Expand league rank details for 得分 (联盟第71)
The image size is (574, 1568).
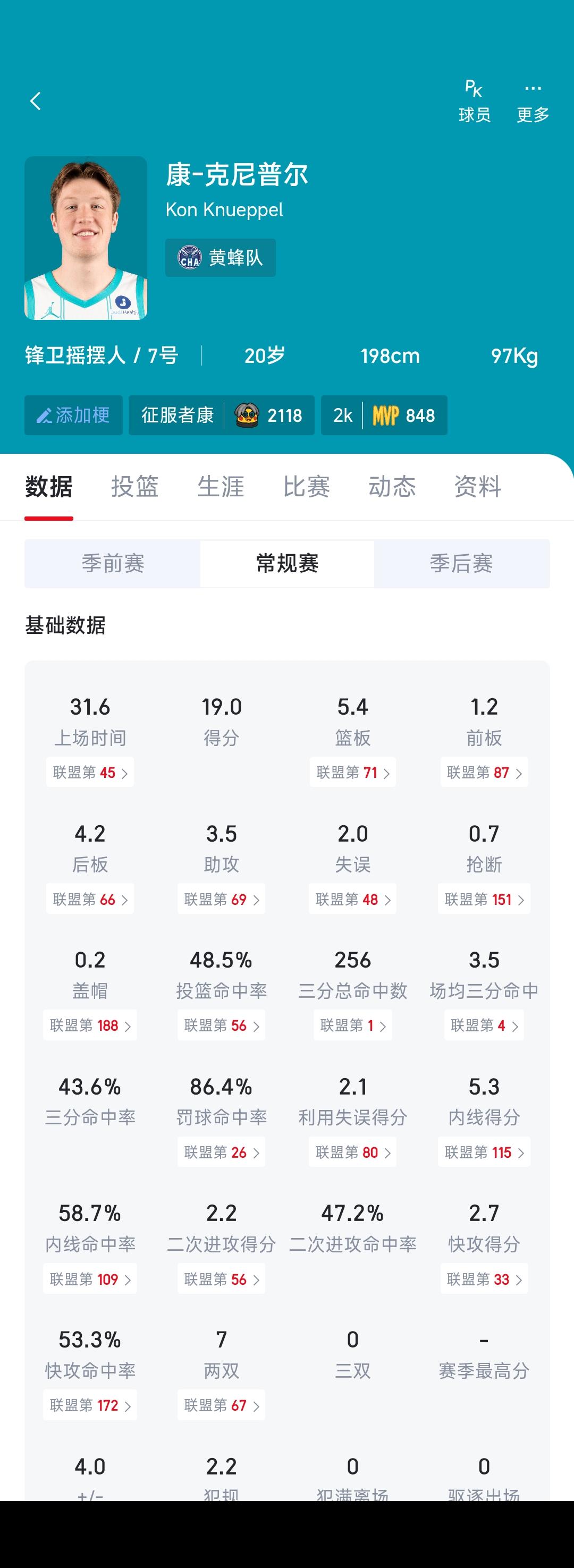point(353,773)
